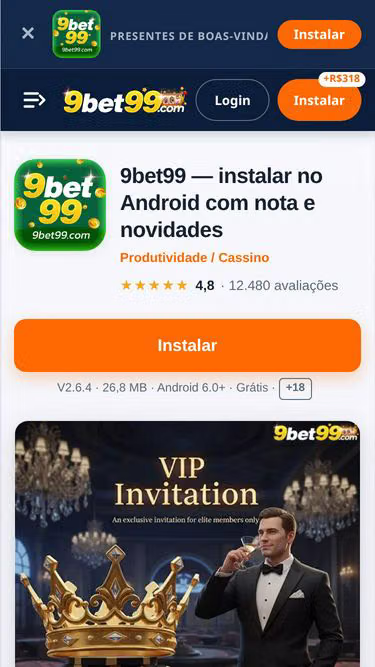375x667 pixels.
Task: Tap Instalar in the top banner
Action: click(319, 34)
